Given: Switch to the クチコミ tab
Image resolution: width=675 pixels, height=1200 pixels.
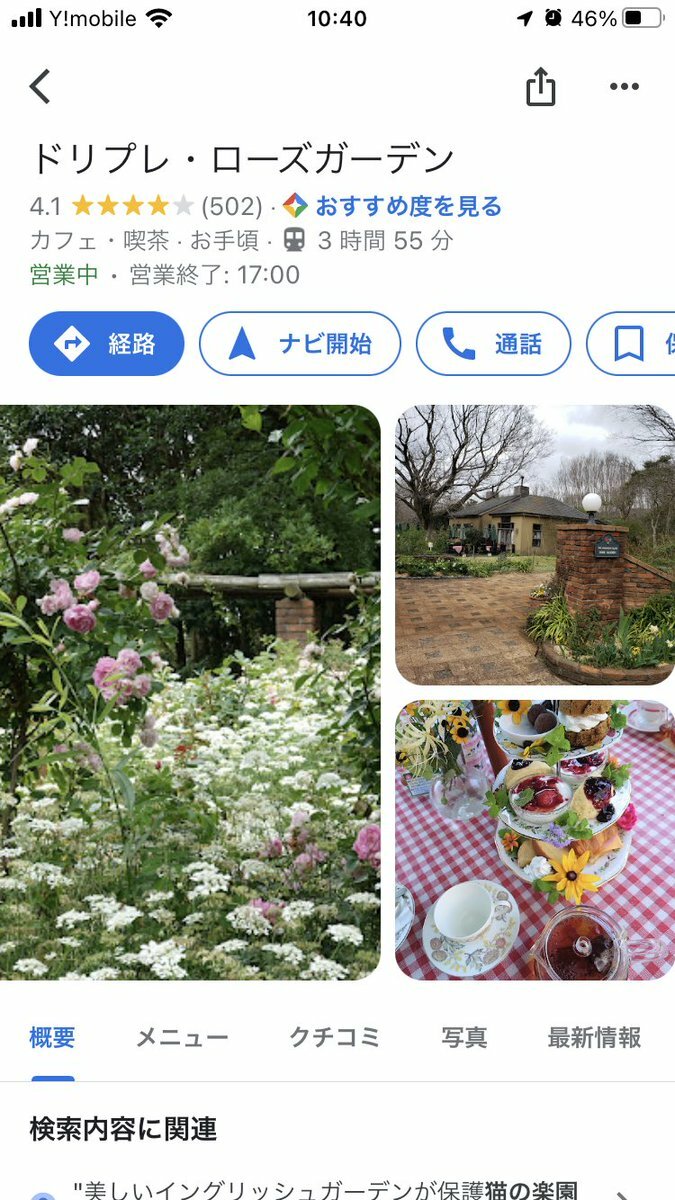Looking at the screenshot, I should click(x=334, y=1038).
